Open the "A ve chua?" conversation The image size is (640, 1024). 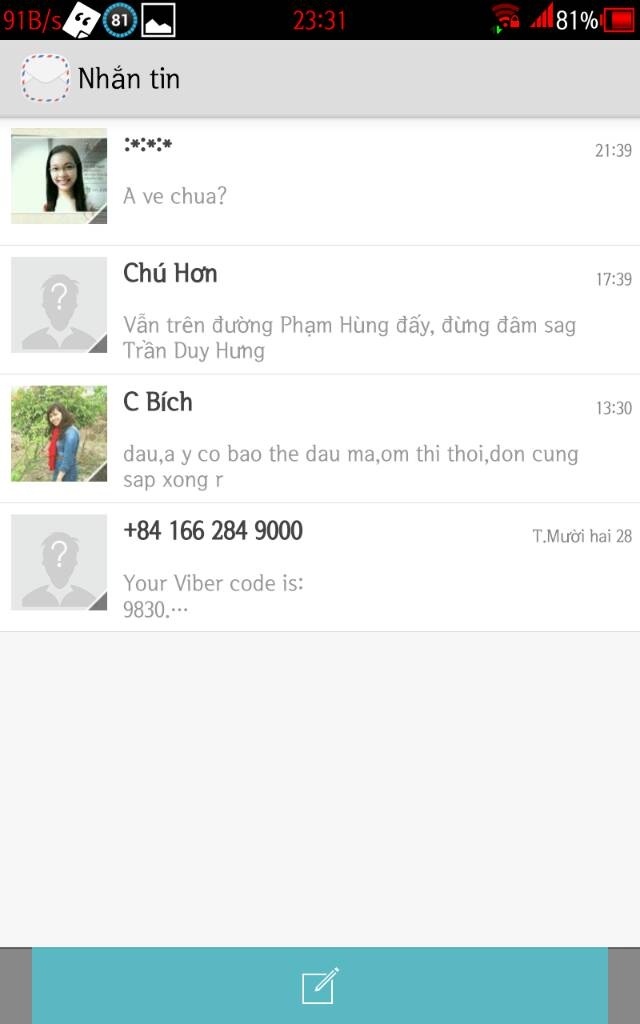pyautogui.click(x=320, y=182)
